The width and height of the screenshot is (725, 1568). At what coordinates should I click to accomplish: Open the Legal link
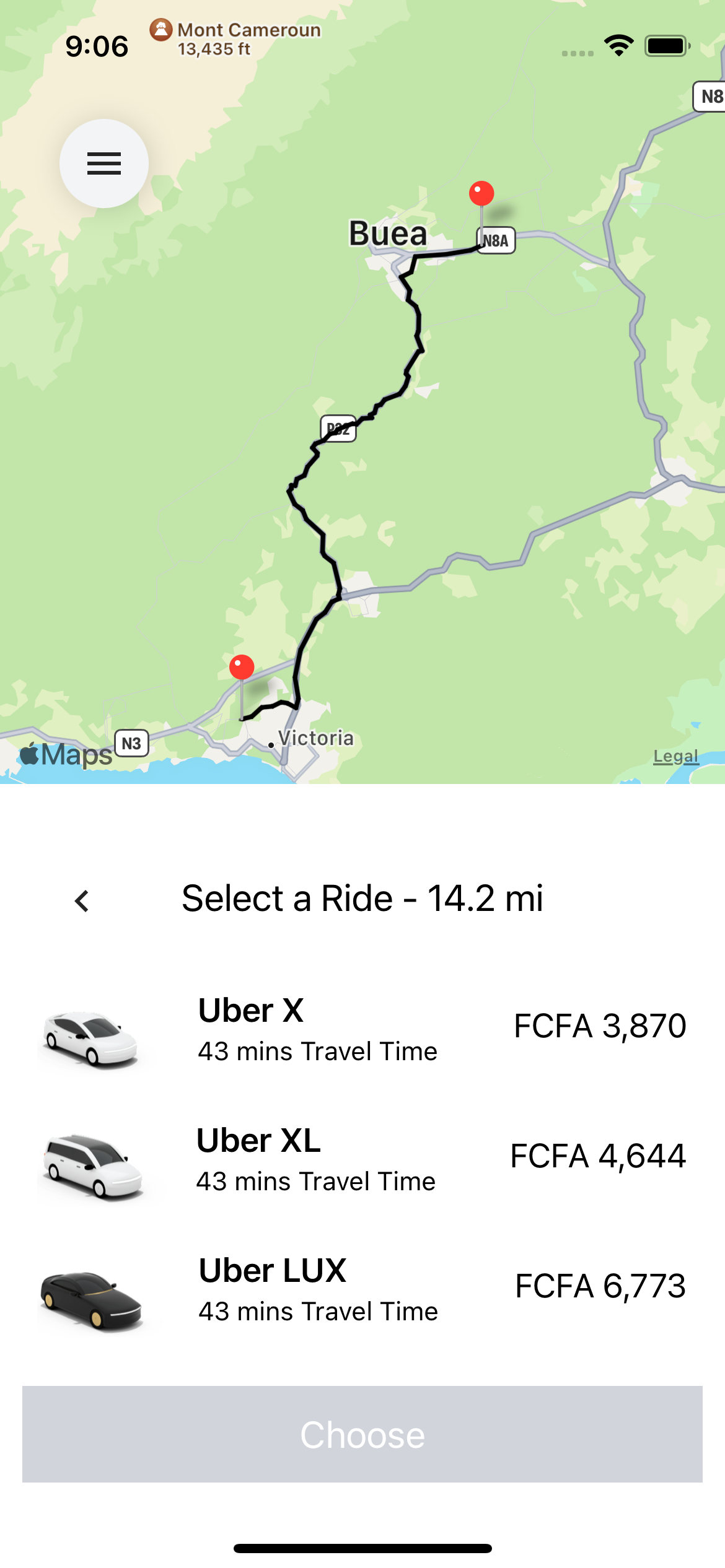676,755
